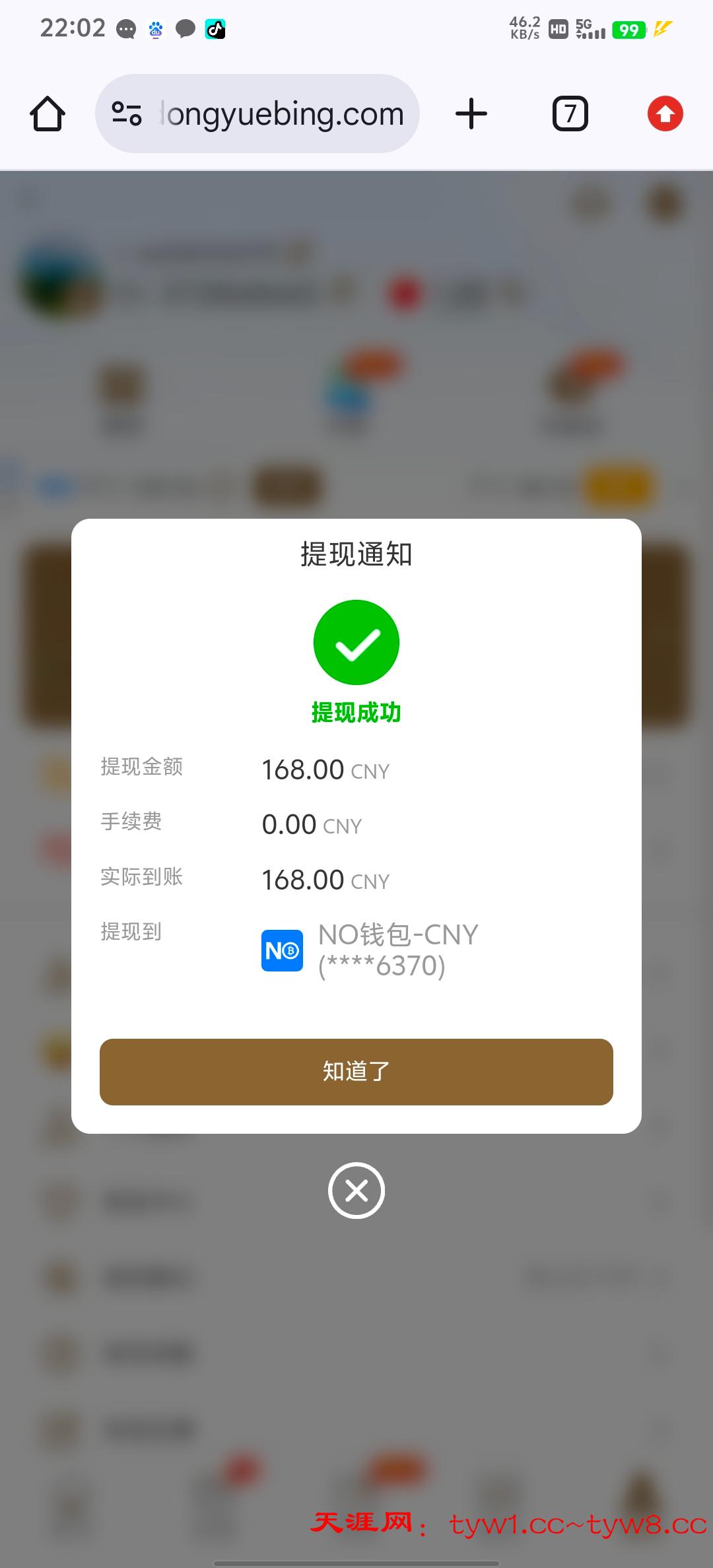Image resolution: width=713 pixels, height=1568 pixels.
Task: Close the withdrawal notice dialog
Action: (x=356, y=1191)
